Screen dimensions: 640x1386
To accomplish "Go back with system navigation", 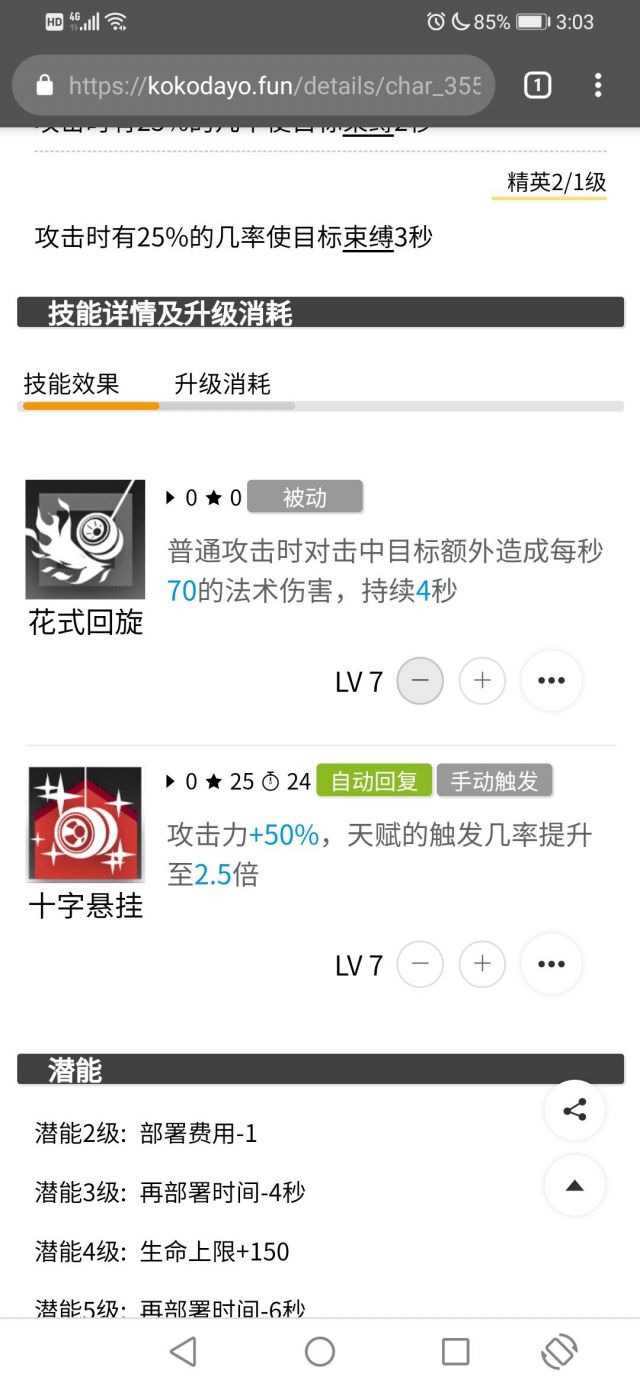I will point(183,1352).
